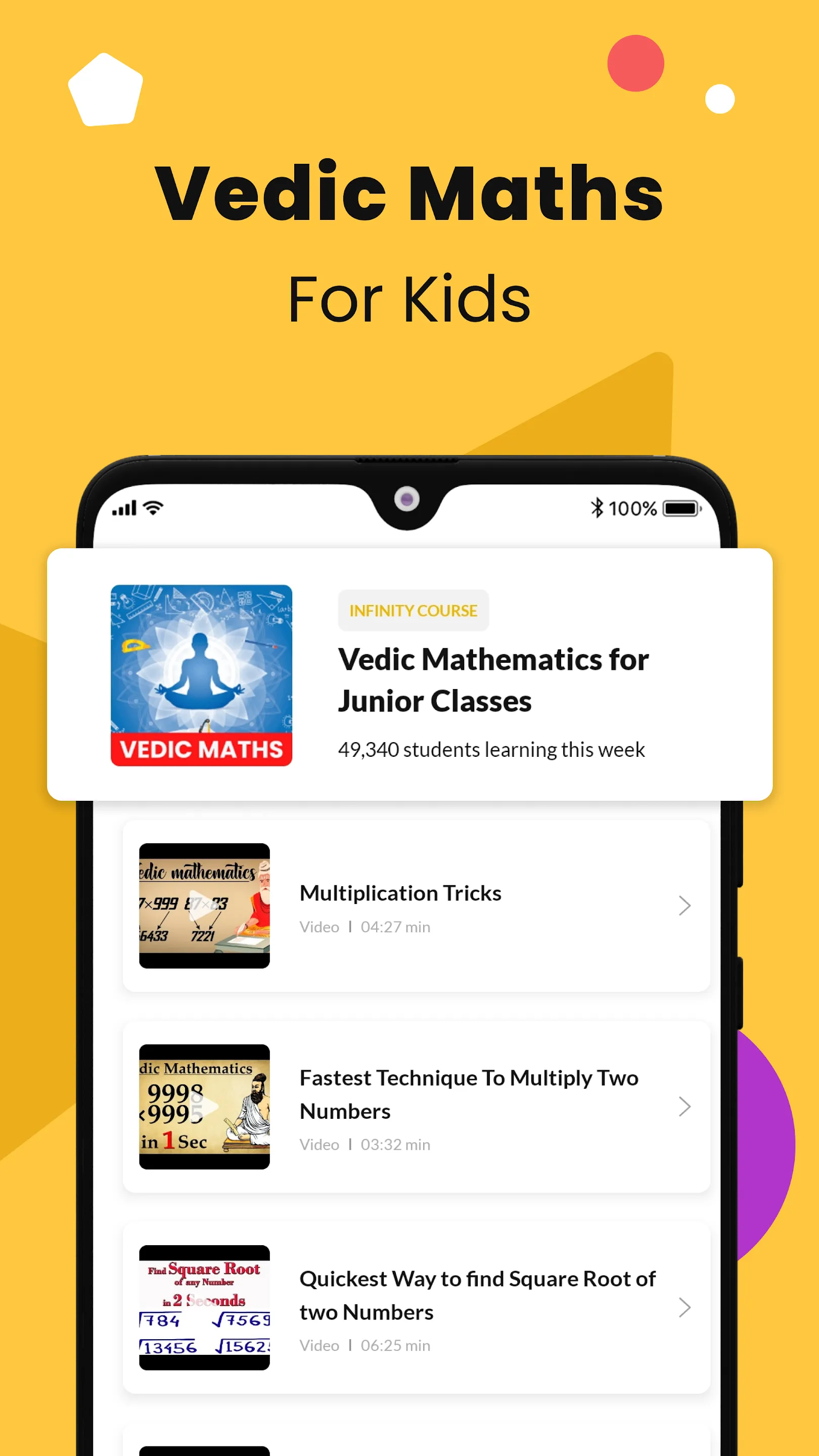
Task: Tap the Wi-Fi icon in the status bar
Action: click(x=153, y=508)
